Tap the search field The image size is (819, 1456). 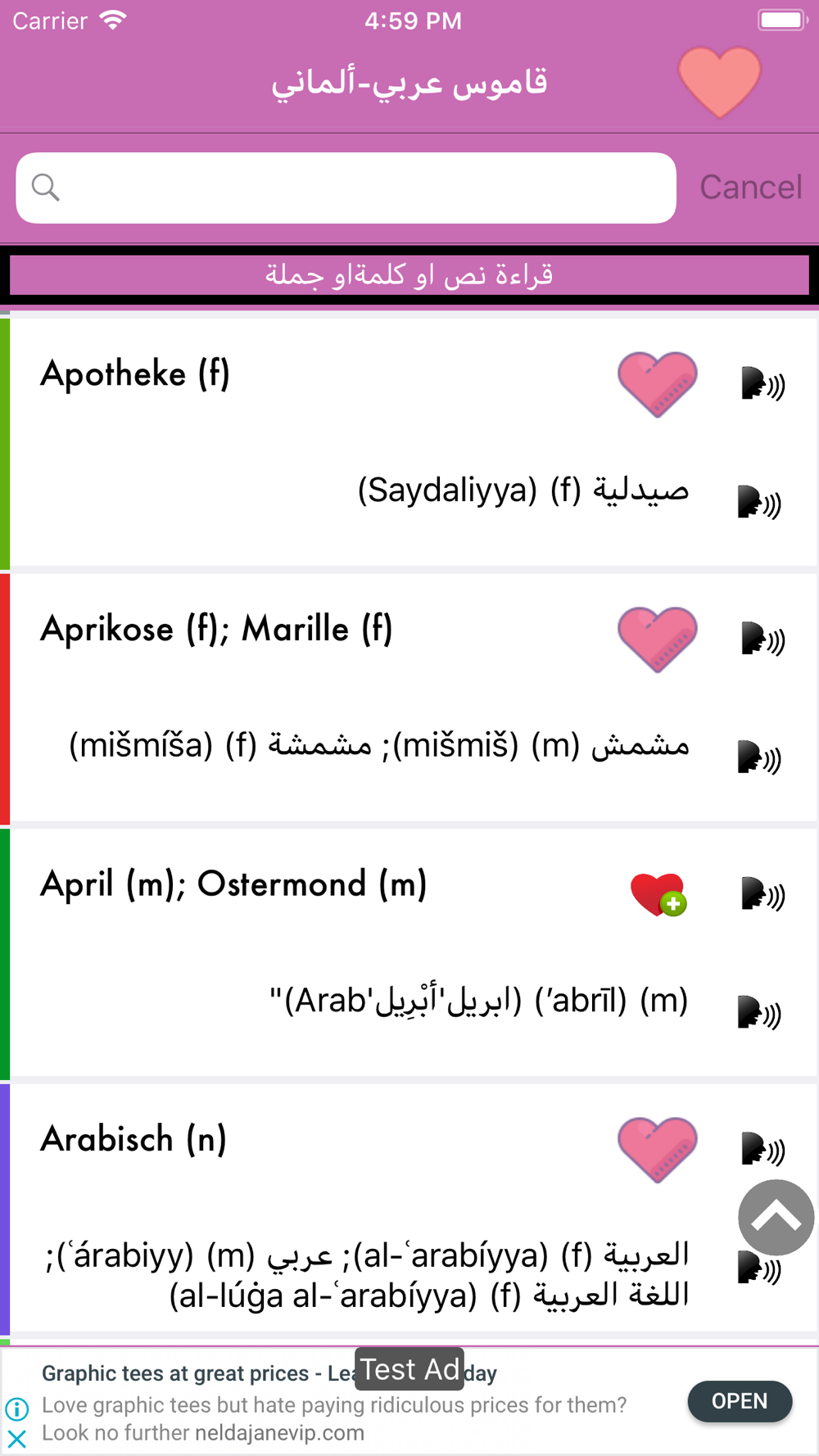(x=346, y=188)
